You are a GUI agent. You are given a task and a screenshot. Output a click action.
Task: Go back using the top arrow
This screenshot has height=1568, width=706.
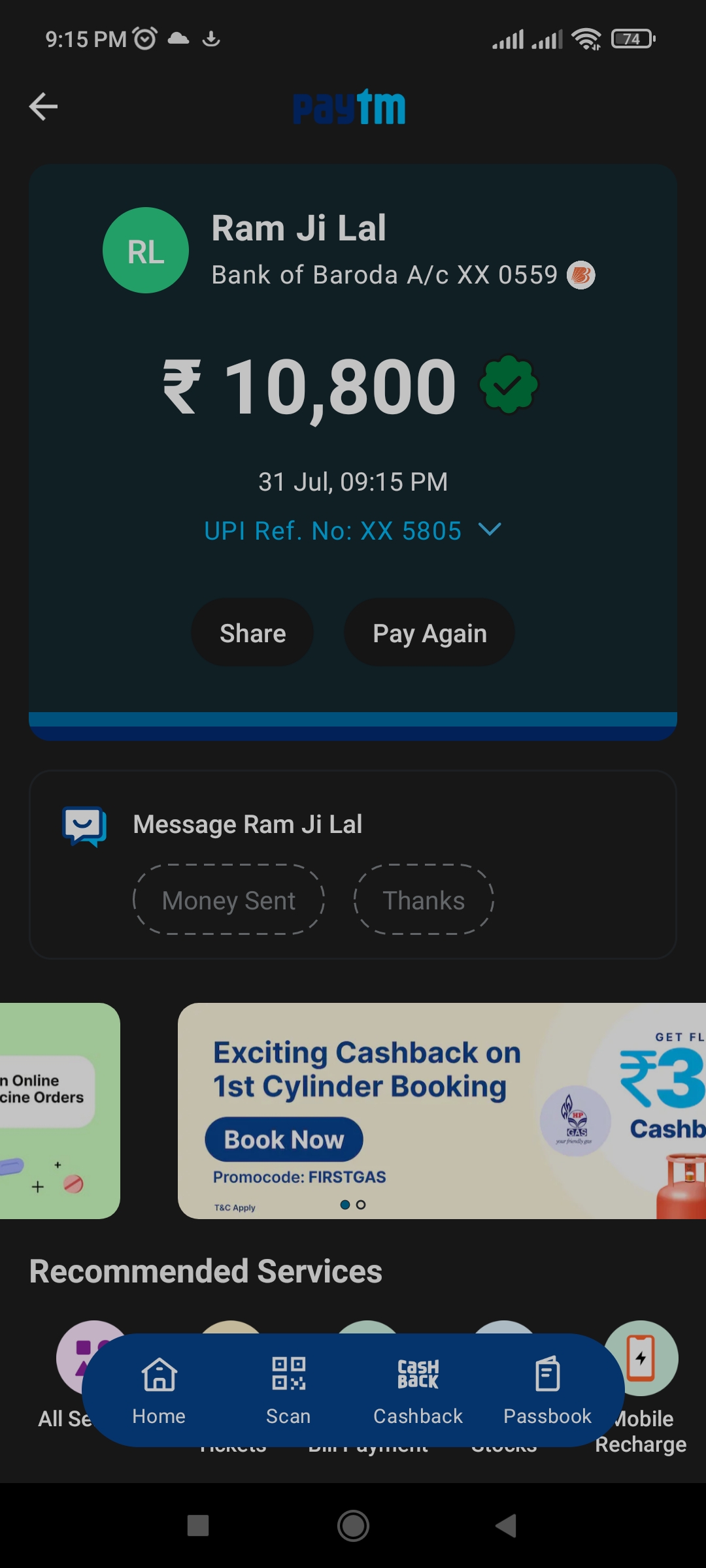tap(43, 106)
